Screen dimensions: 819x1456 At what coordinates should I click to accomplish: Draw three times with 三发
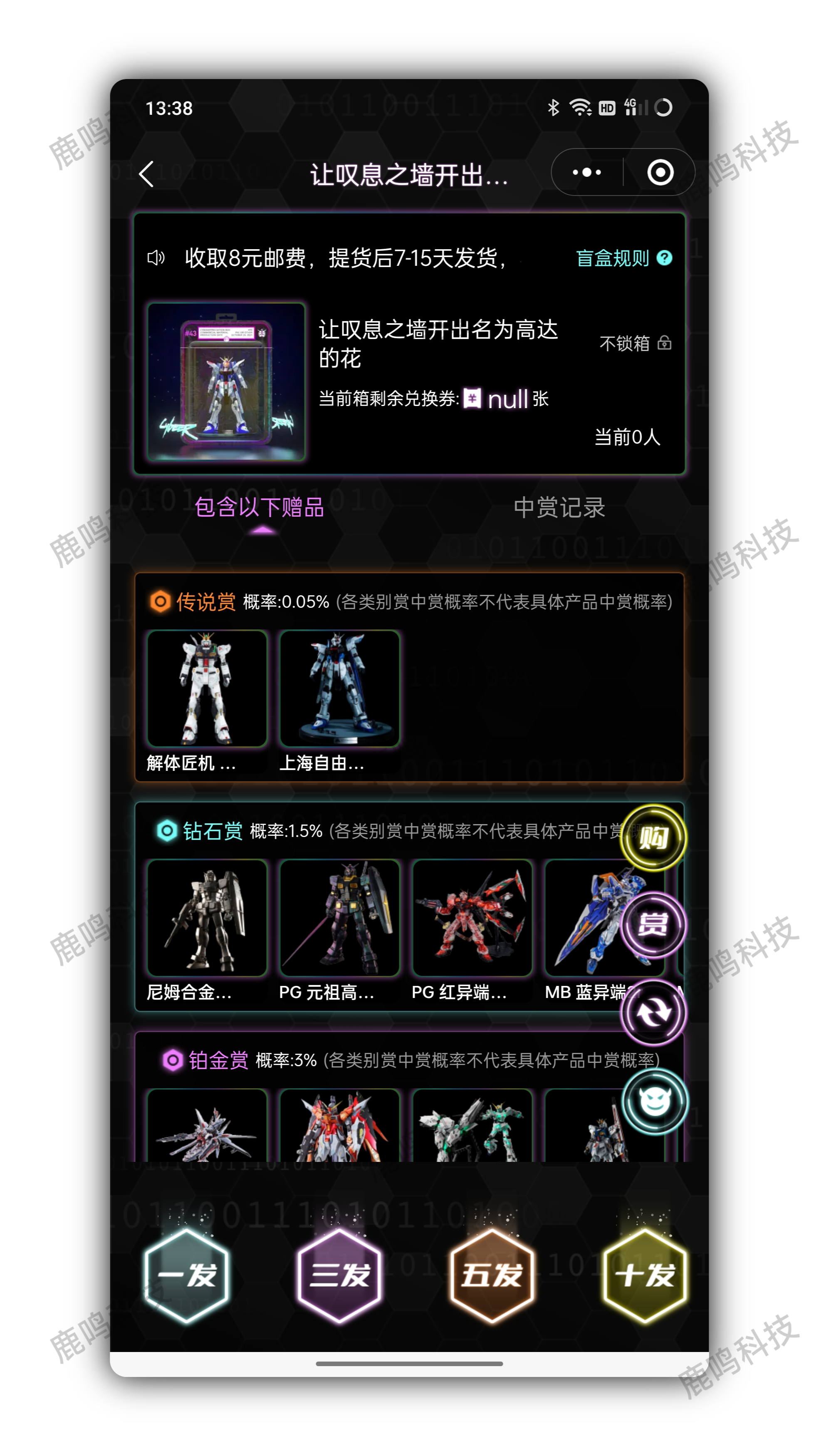click(340, 1275)
